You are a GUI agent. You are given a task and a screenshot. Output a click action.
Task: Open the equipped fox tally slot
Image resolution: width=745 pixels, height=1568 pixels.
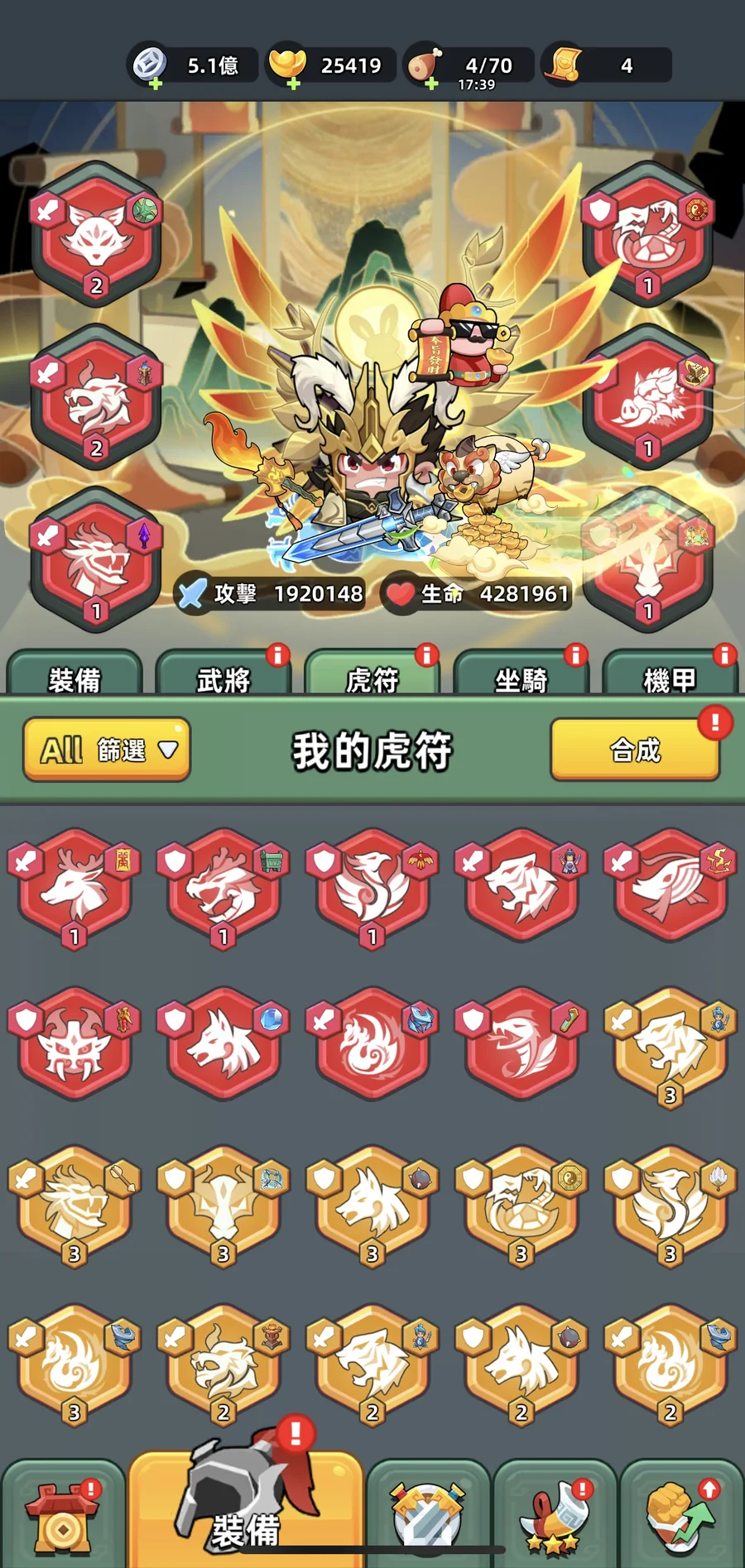click(96, 233)
